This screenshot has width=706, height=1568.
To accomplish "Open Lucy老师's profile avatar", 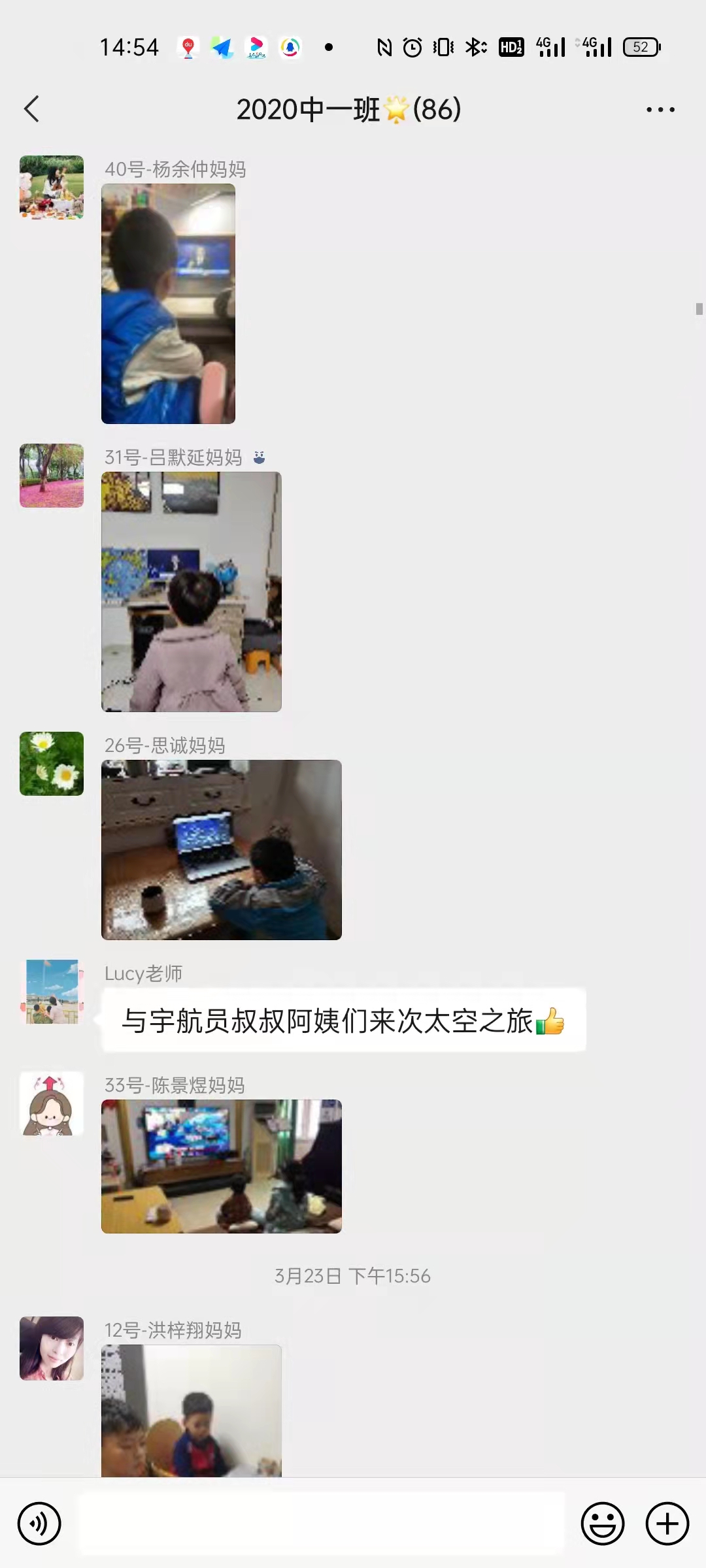I will coord(52,992).
